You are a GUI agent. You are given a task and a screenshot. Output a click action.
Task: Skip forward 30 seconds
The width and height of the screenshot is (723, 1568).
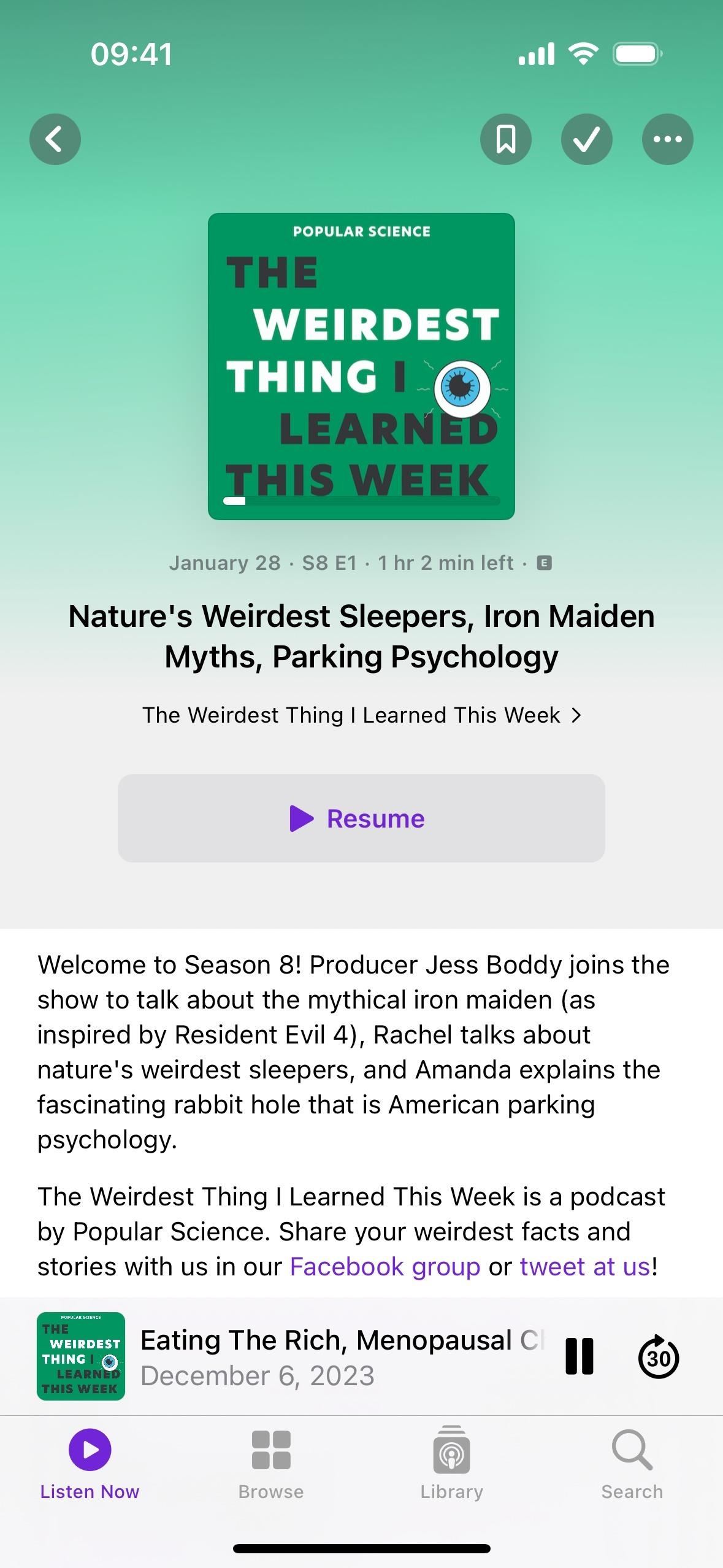pyautogui.click(x=659, y=1356)
